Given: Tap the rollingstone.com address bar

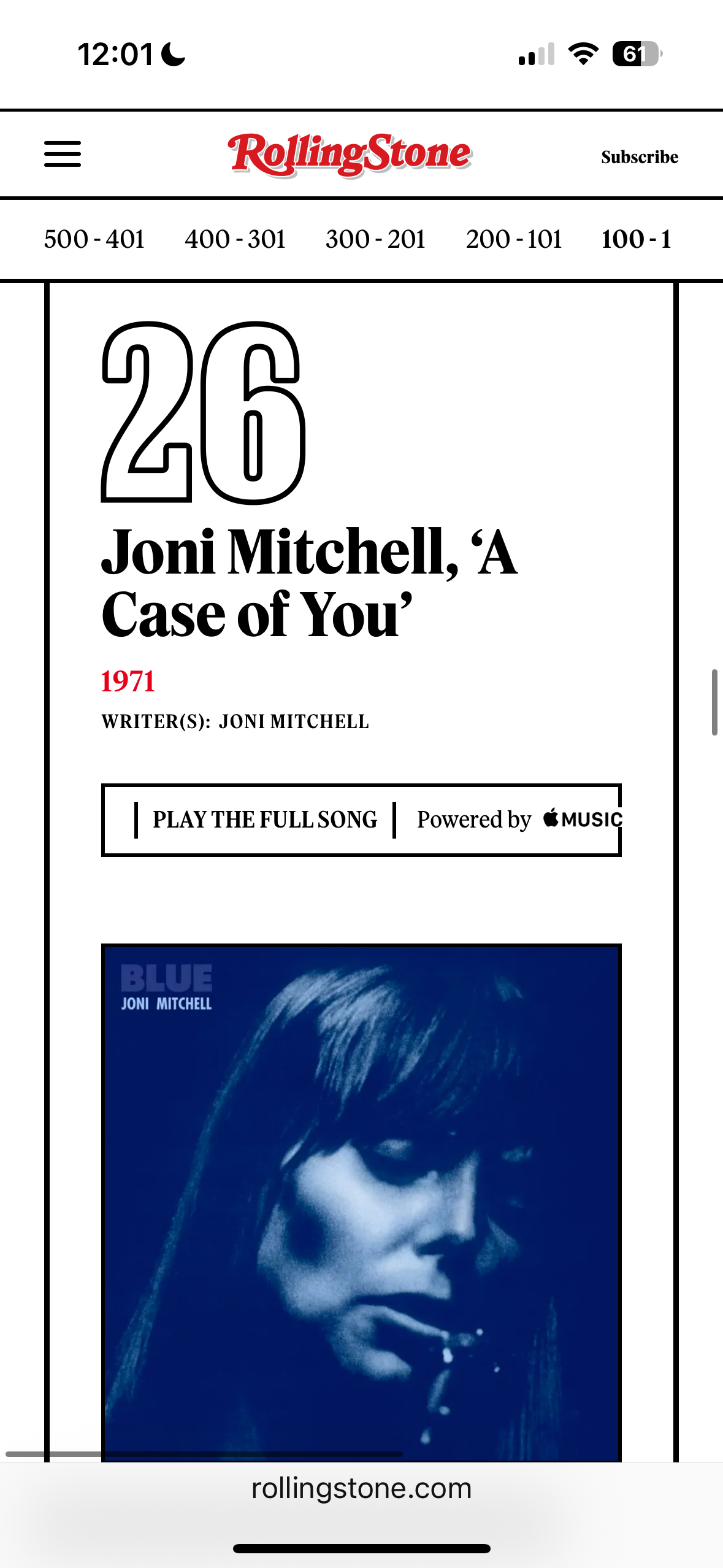Looking at the screenshot, I should click(x=361, y=1489).
